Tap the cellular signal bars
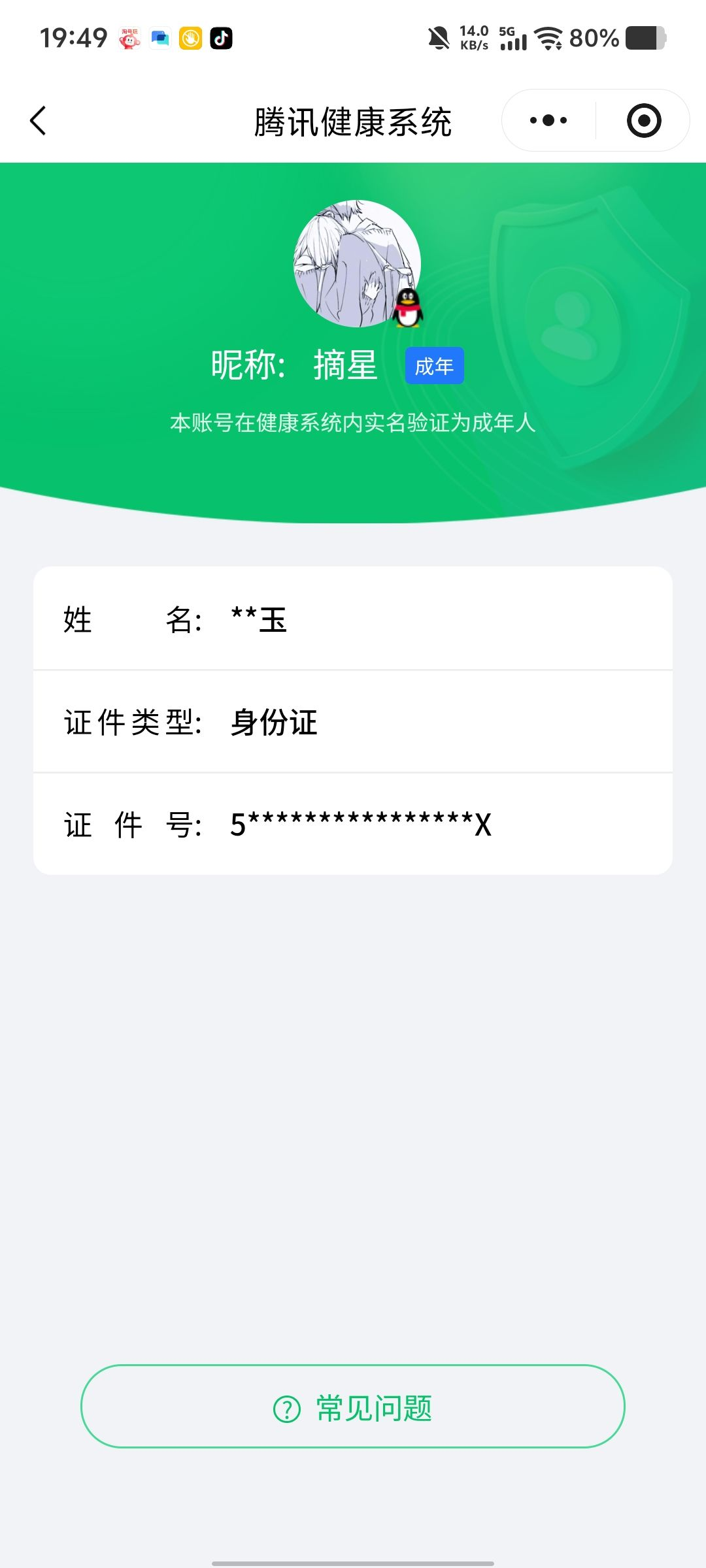 click(x=514, y=43)
